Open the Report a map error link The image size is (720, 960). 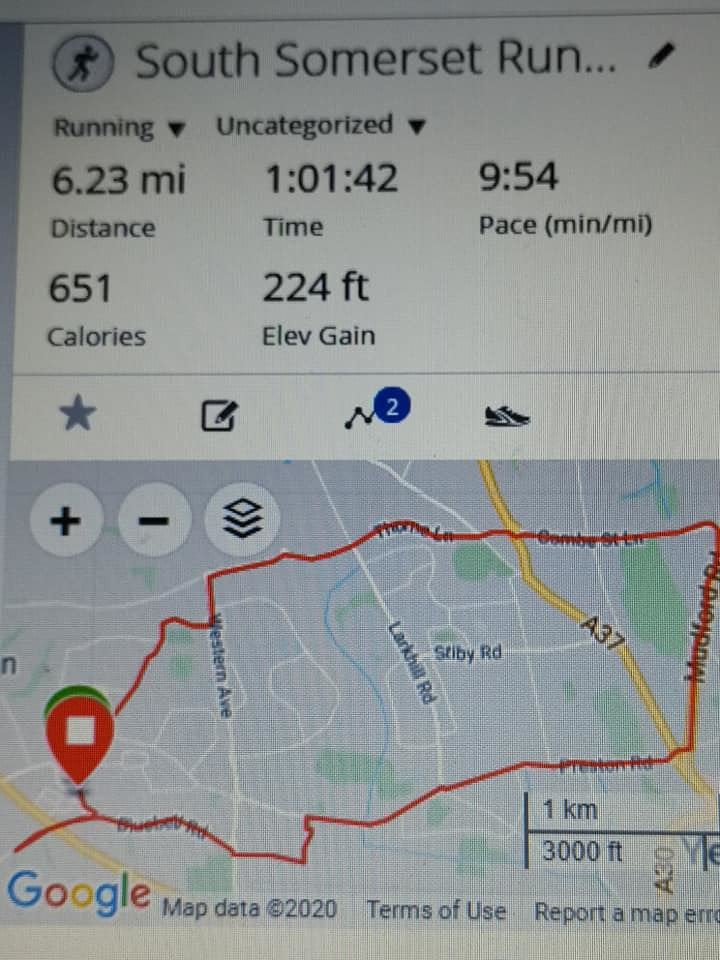point(626,912)
